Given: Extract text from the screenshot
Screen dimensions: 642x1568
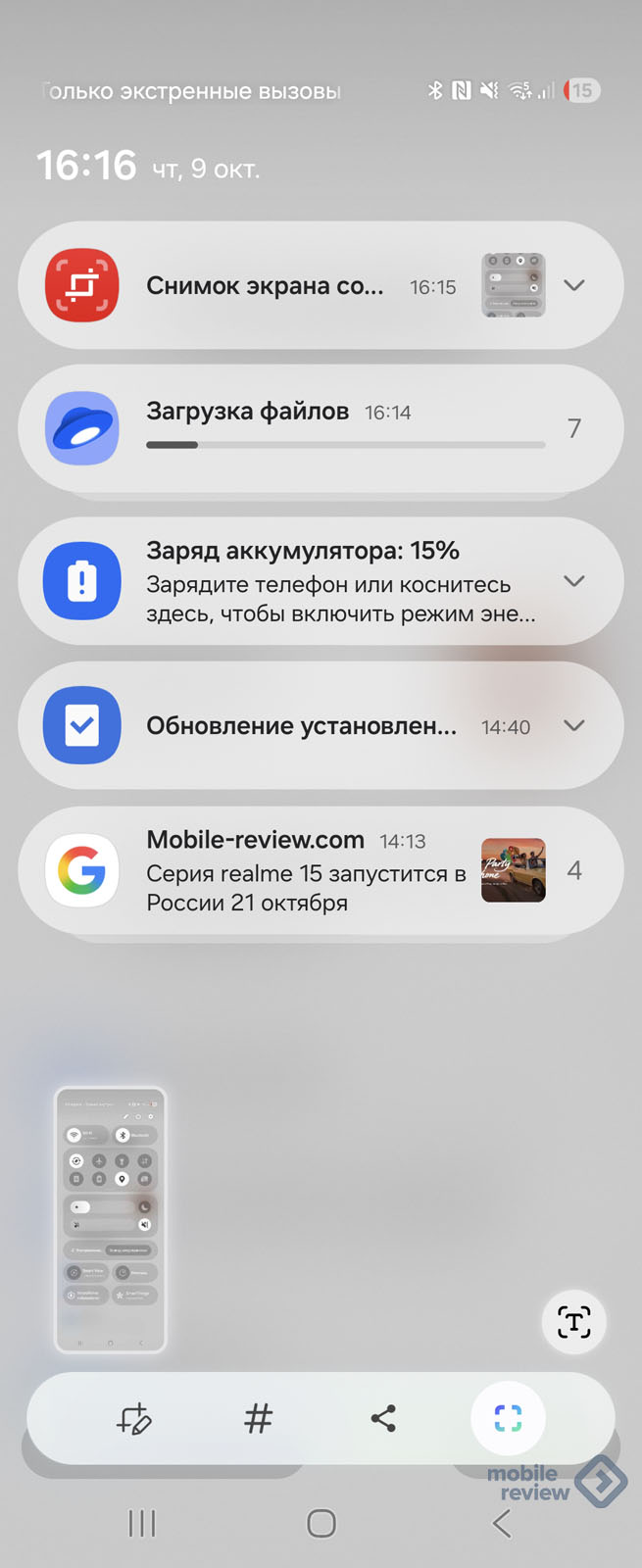Looking at the screenshot, I should click(x=573, y=1322).
